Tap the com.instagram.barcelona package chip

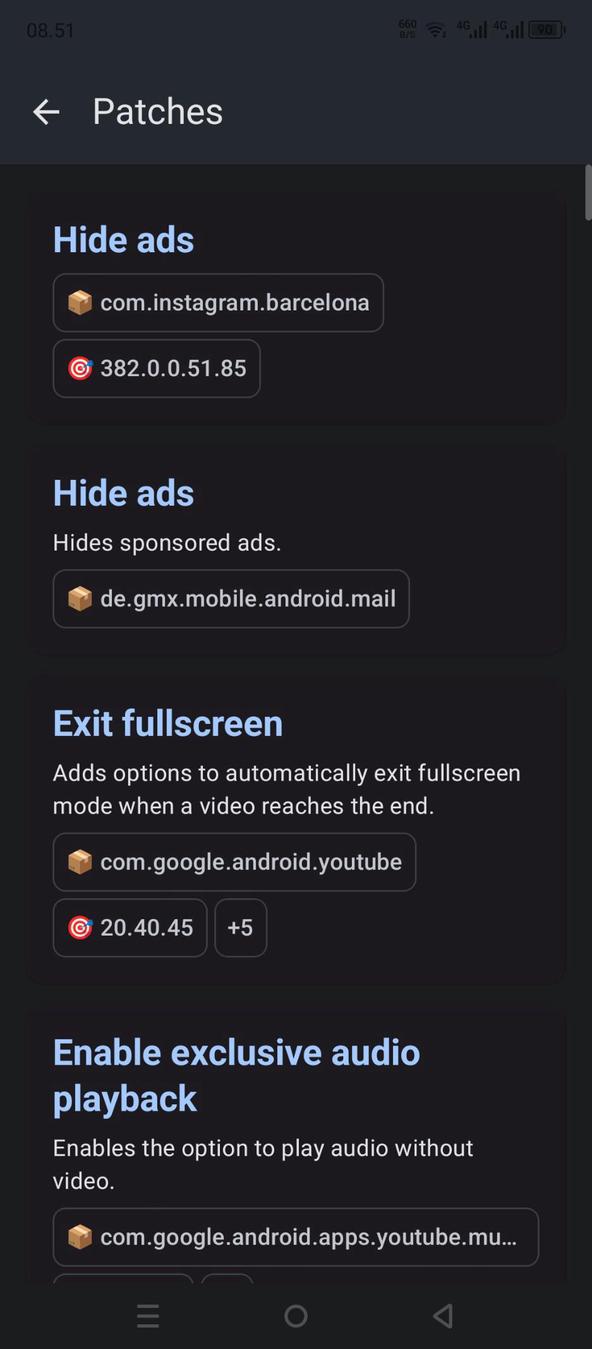(x=218, y=302)
